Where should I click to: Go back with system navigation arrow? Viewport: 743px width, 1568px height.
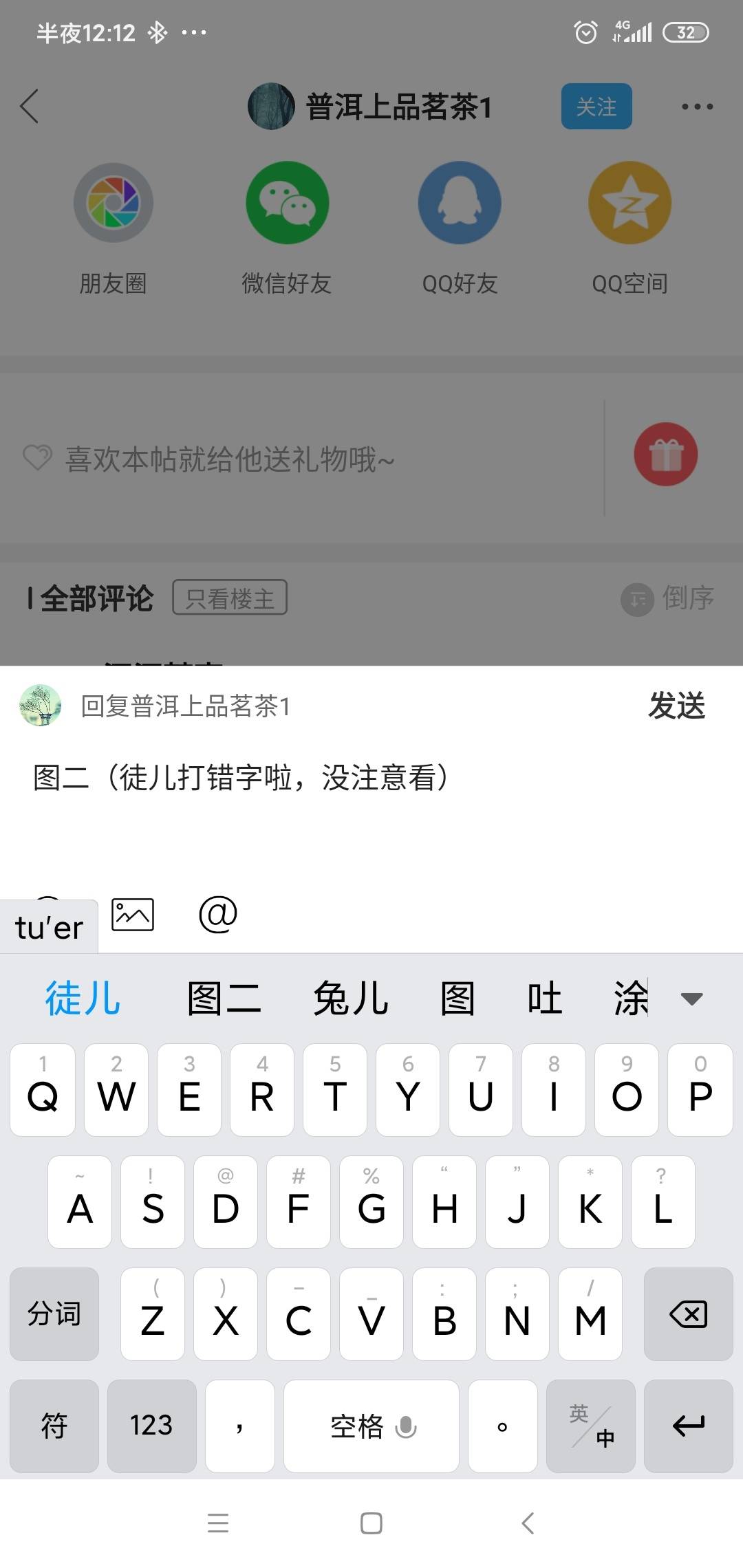528,1523
